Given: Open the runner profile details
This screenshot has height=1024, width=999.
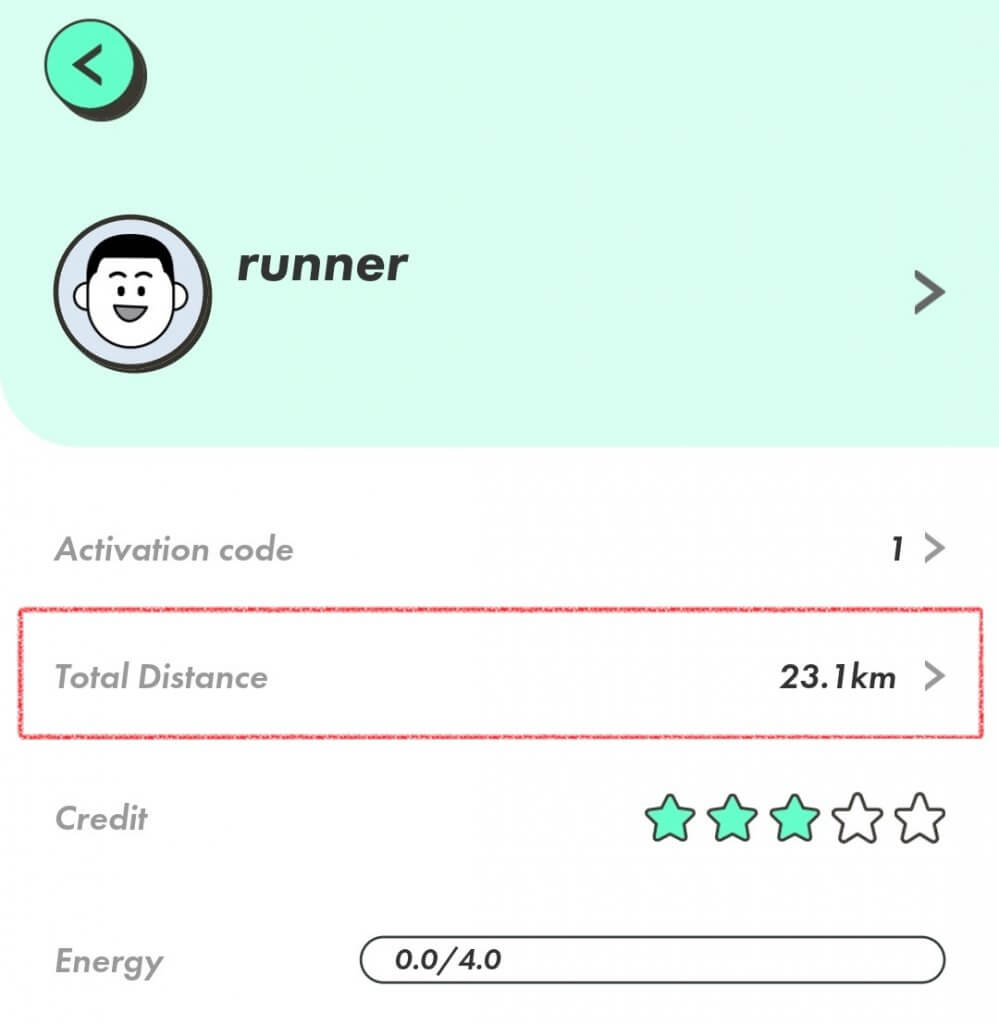Looking at the screenshot, I should pos(928,292).
